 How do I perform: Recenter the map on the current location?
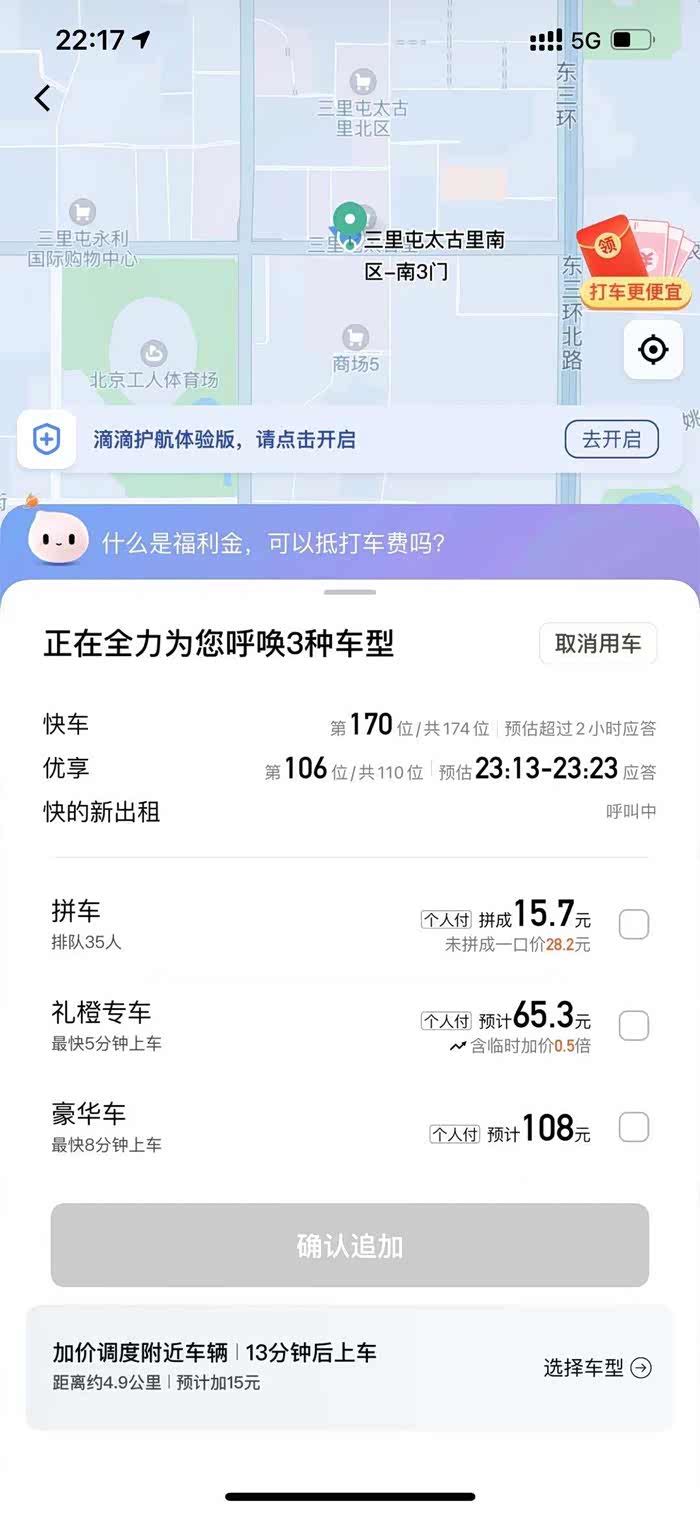point(653,350)
